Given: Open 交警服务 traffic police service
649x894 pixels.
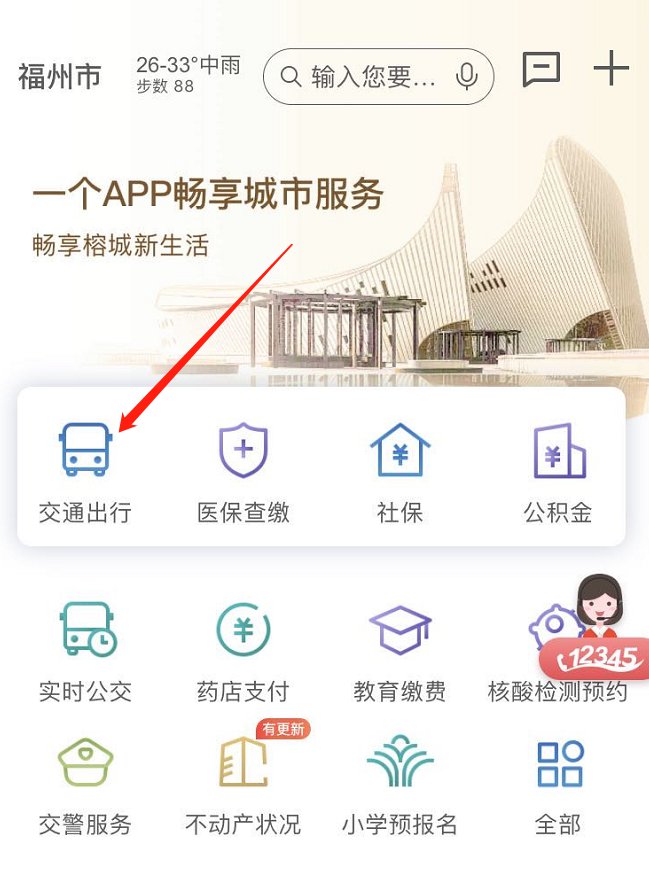Looking at the screenshot, I should (86, 785).
